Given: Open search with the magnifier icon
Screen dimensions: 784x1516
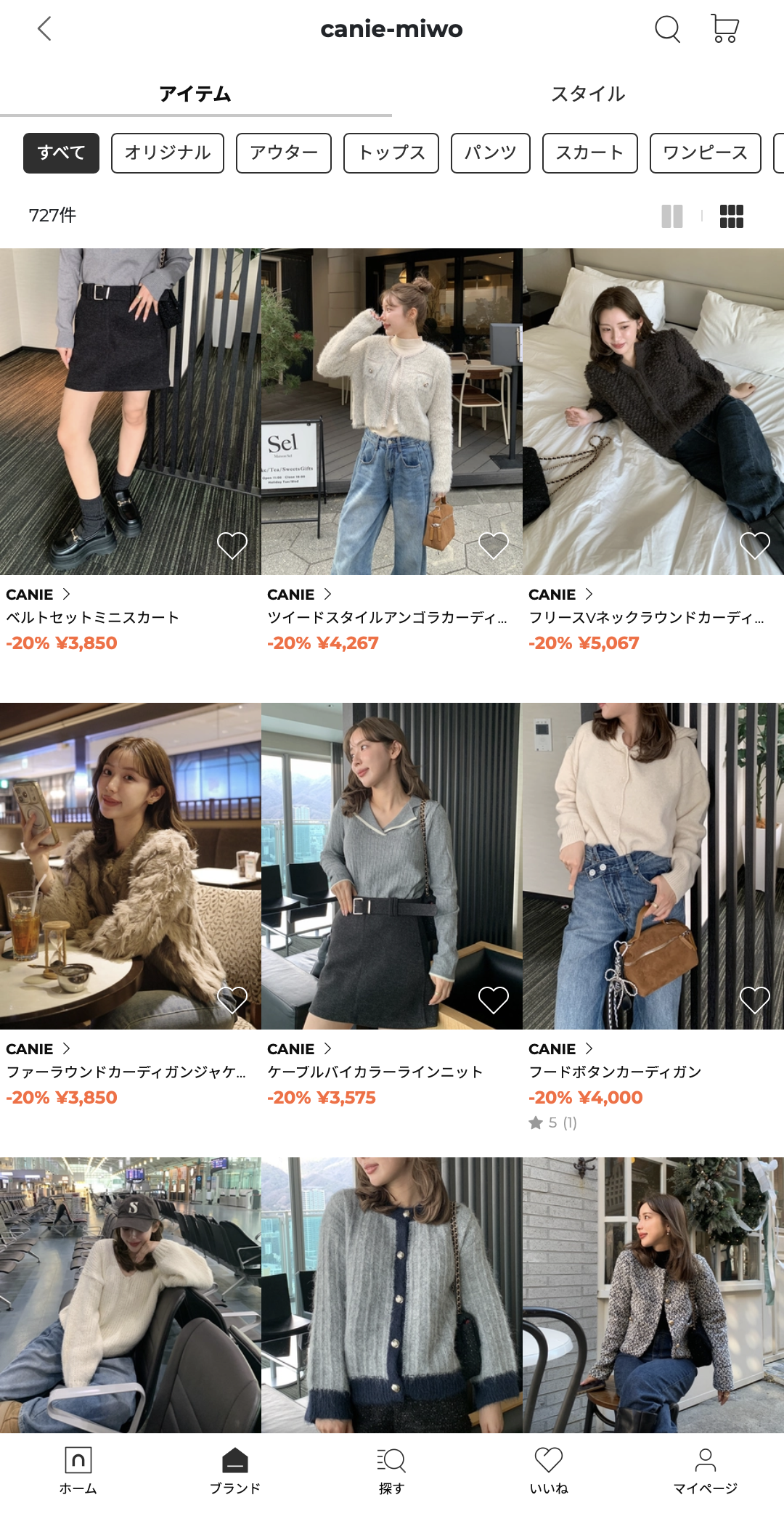Looking at the screenshot, I should pos(667,29).
